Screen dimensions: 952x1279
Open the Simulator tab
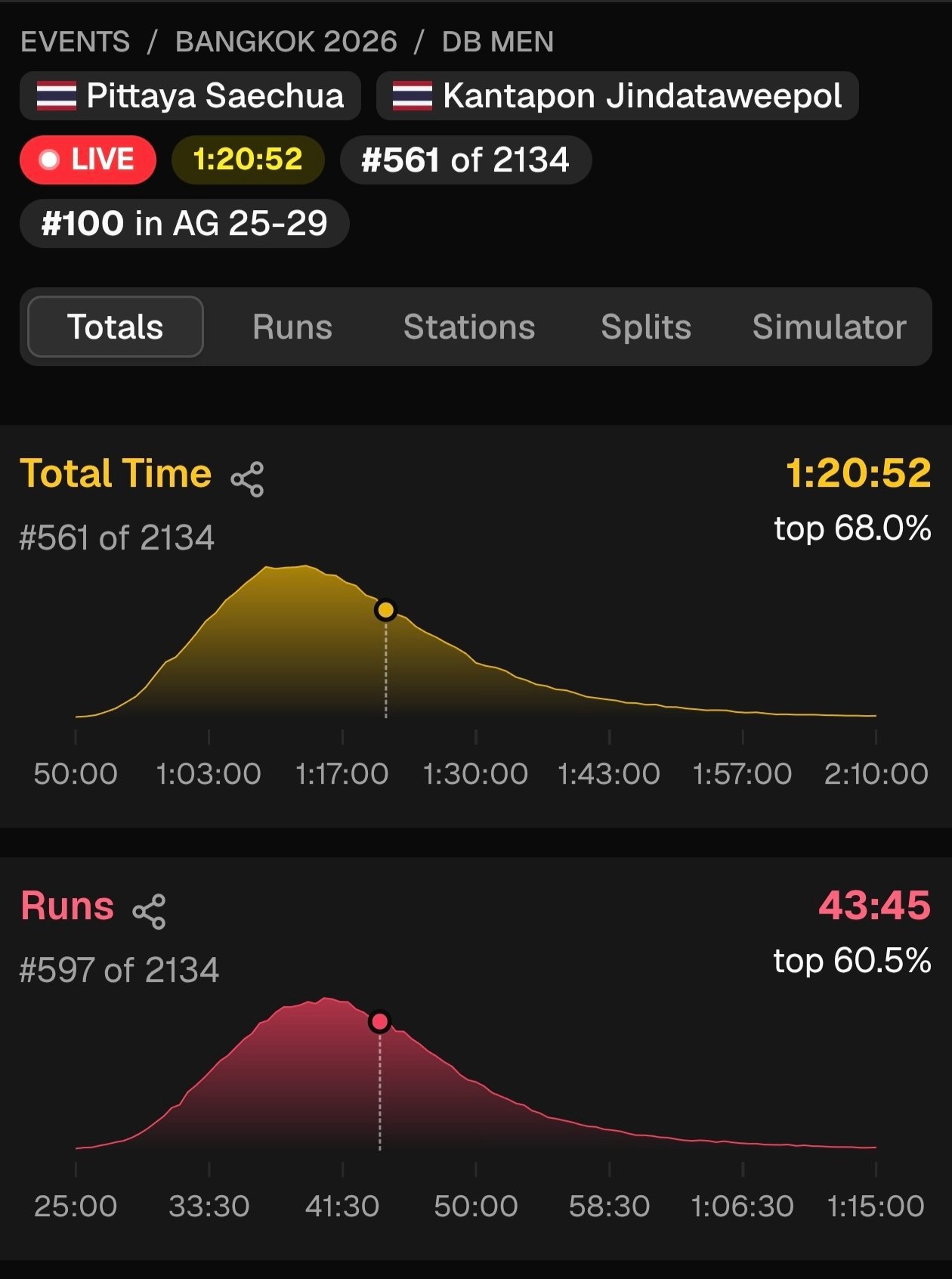point(829,327)
